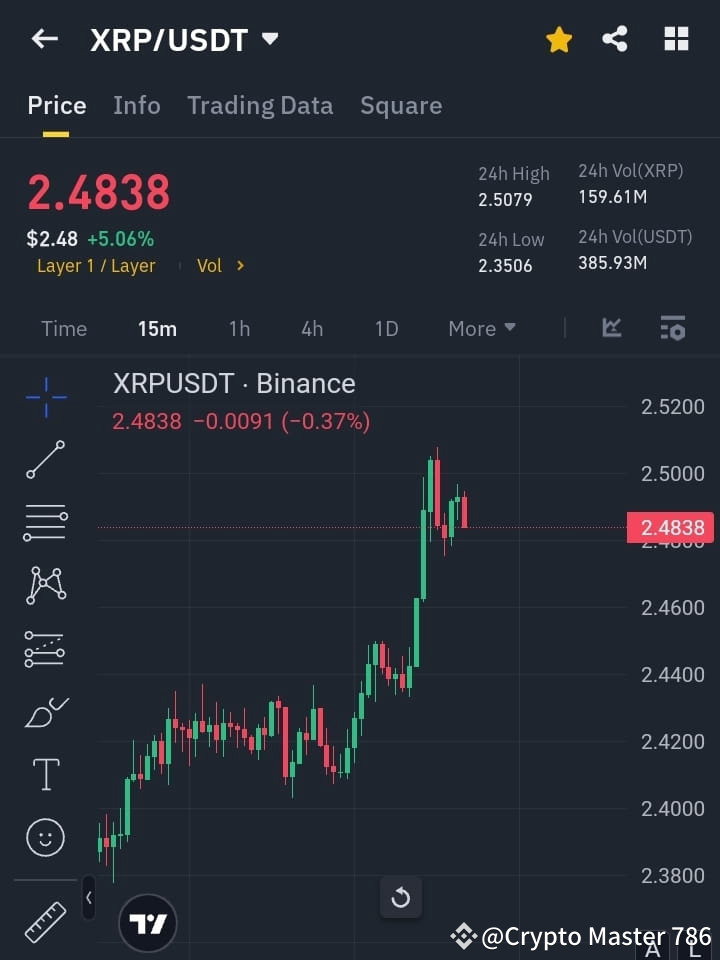Refresh the chart view
Image resolution: width=720 pixels, height=960 pixels.
[401, 898]
